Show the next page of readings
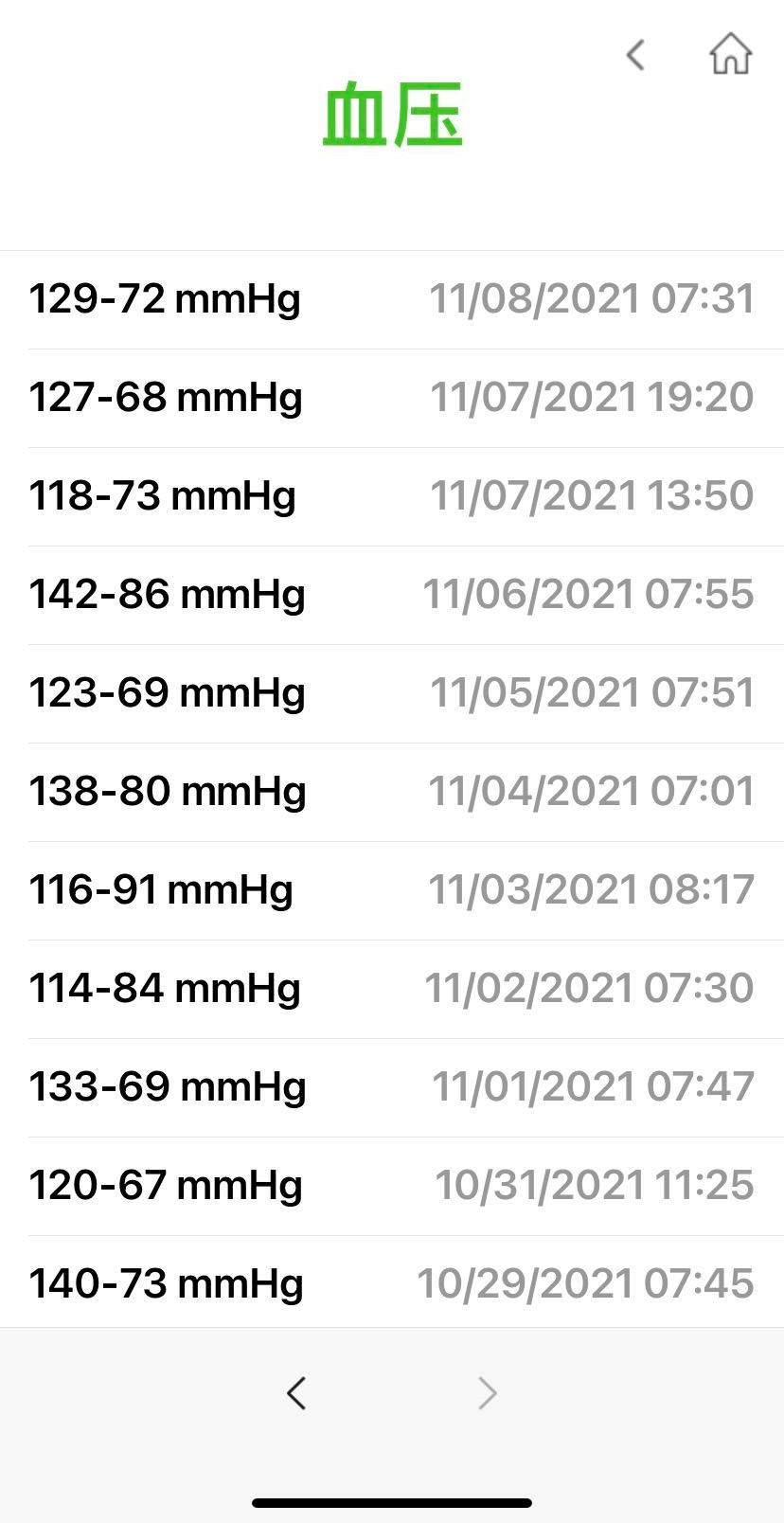784x1523 pixels. tap(488, 1393)
